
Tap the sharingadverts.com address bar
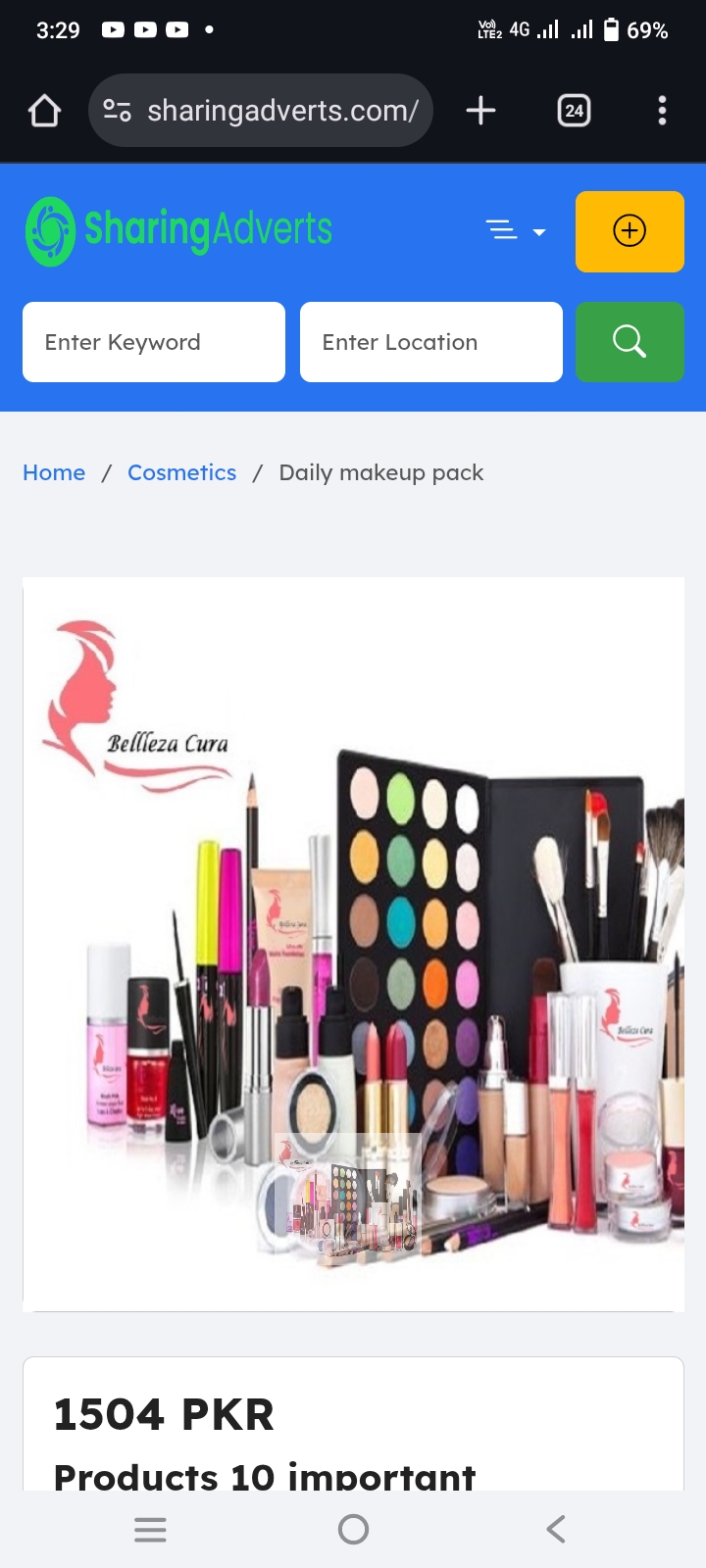point(261,111)
